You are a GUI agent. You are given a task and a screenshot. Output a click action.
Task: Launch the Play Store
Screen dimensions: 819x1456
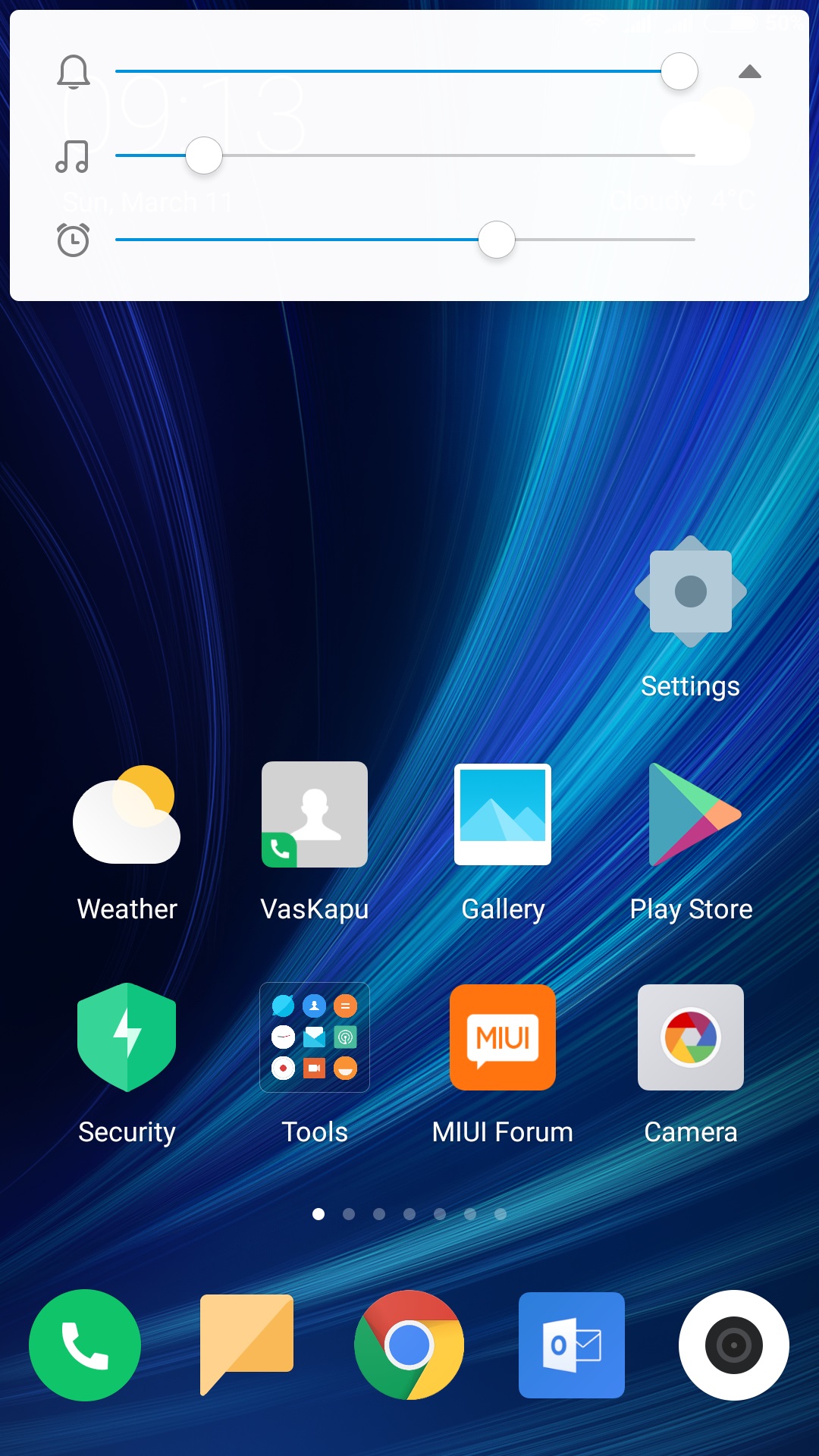[692, 816]
